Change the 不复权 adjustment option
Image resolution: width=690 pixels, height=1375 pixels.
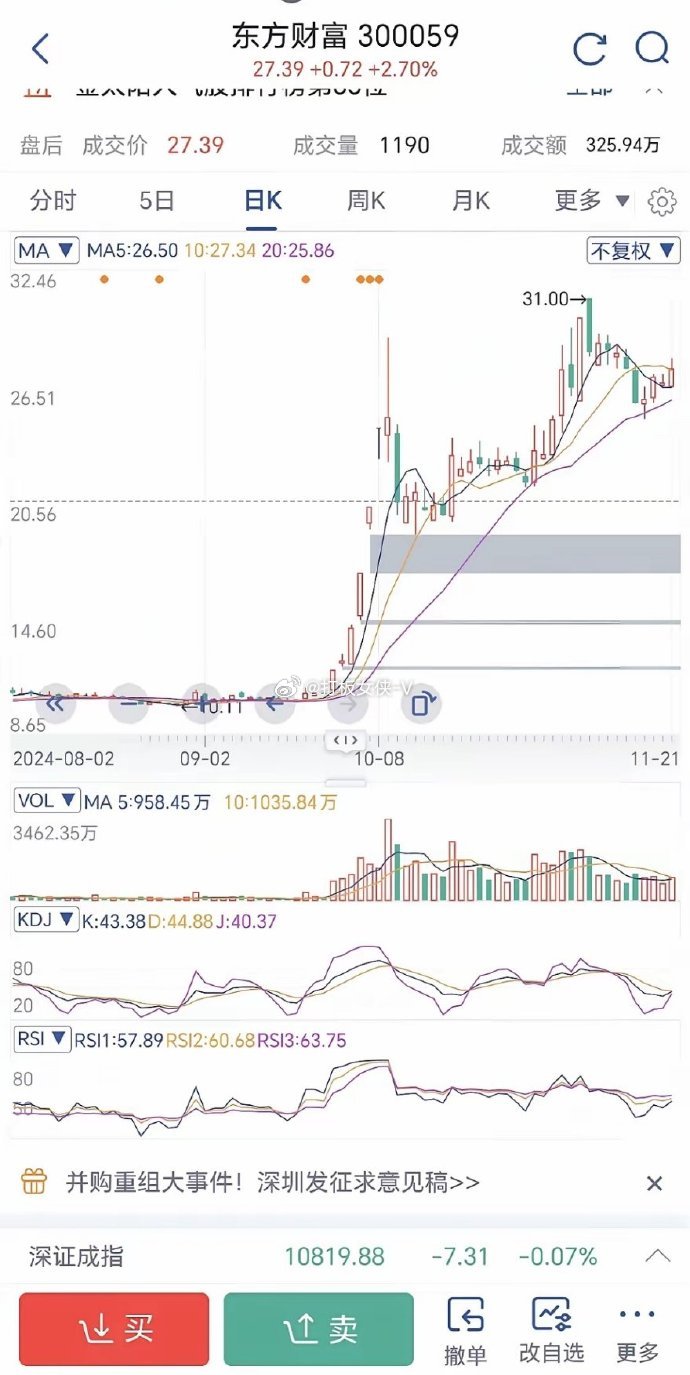tap(634, 250)
